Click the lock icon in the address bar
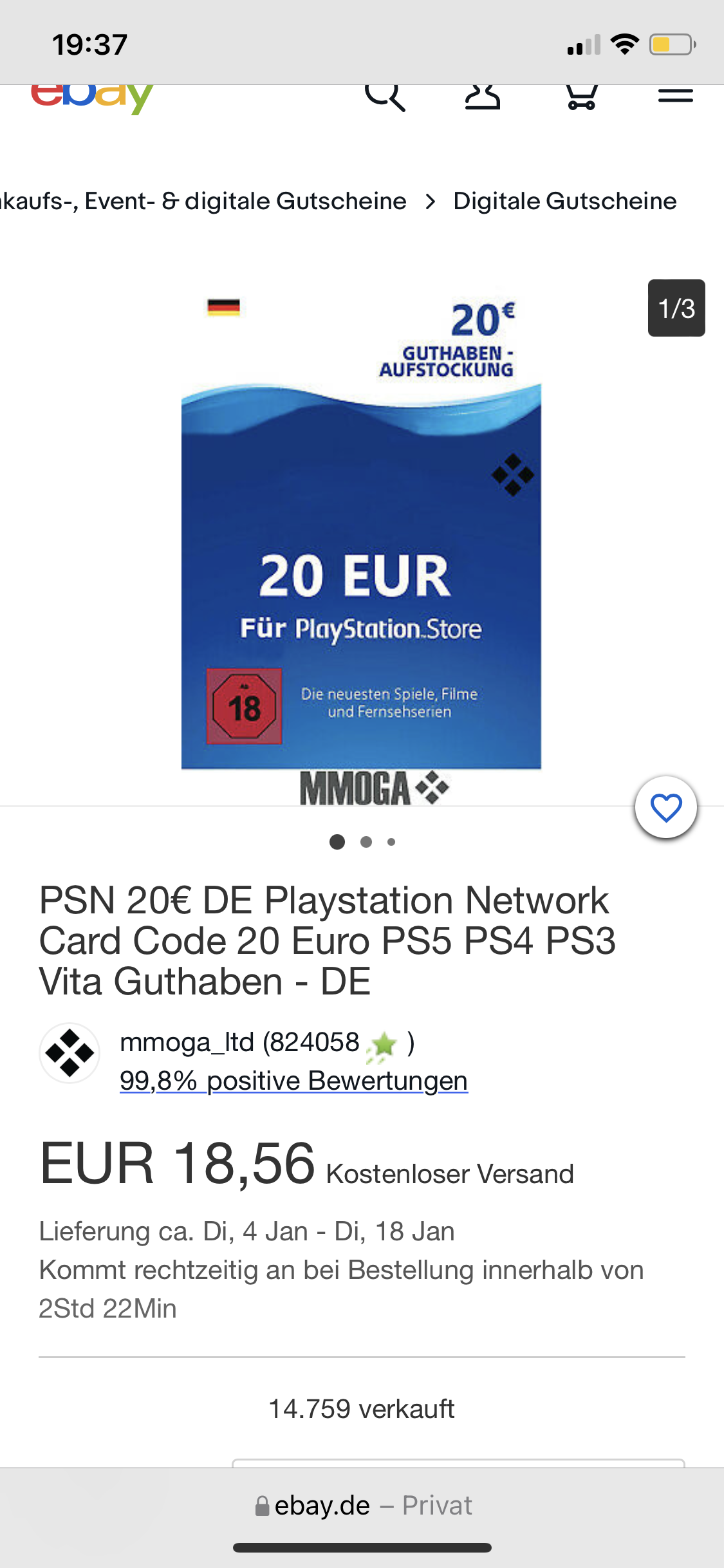Viewport: 724px width, 1568px height. point(263,1505)
